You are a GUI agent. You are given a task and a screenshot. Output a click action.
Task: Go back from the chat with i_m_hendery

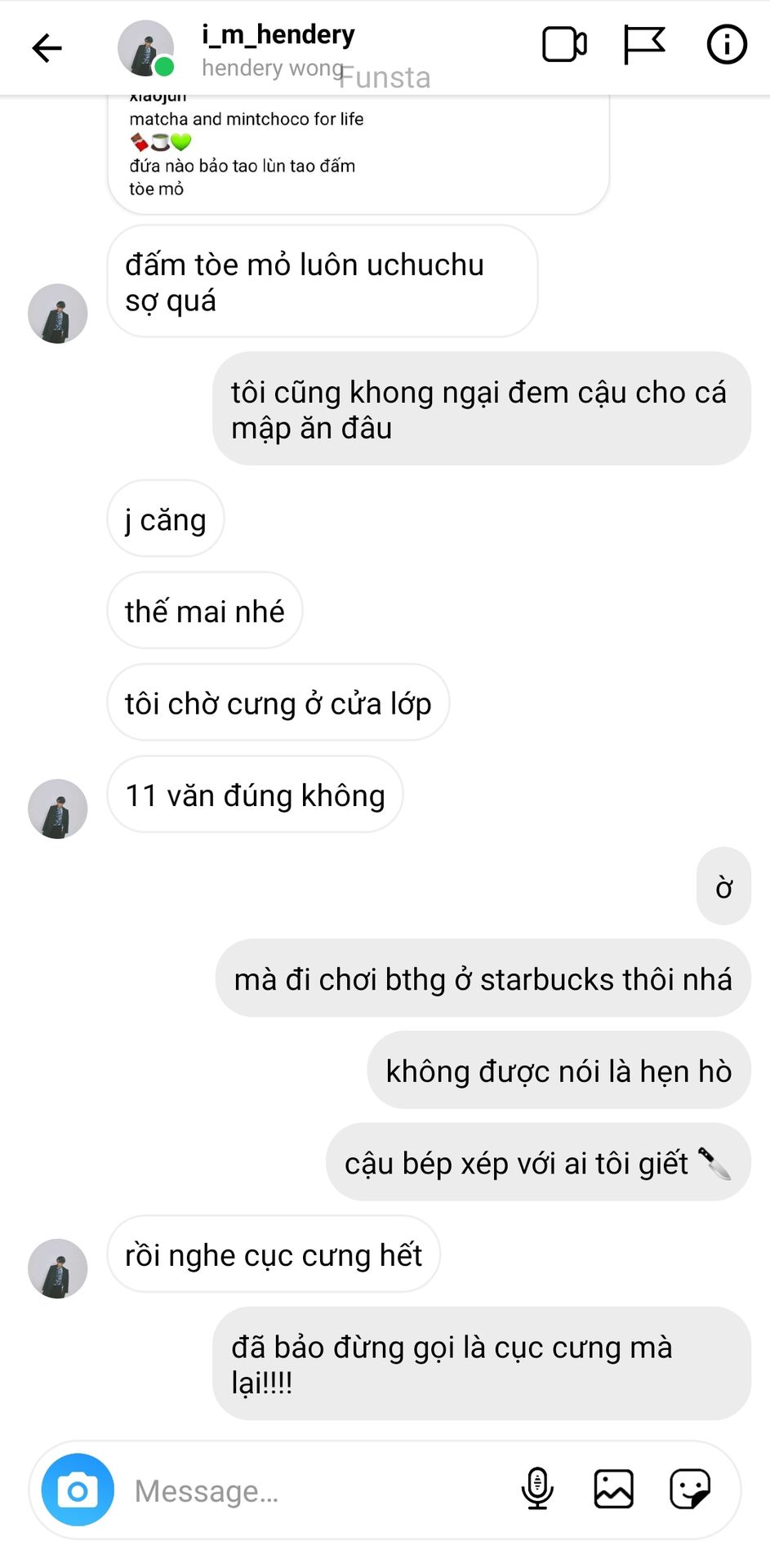coord(47,48)
